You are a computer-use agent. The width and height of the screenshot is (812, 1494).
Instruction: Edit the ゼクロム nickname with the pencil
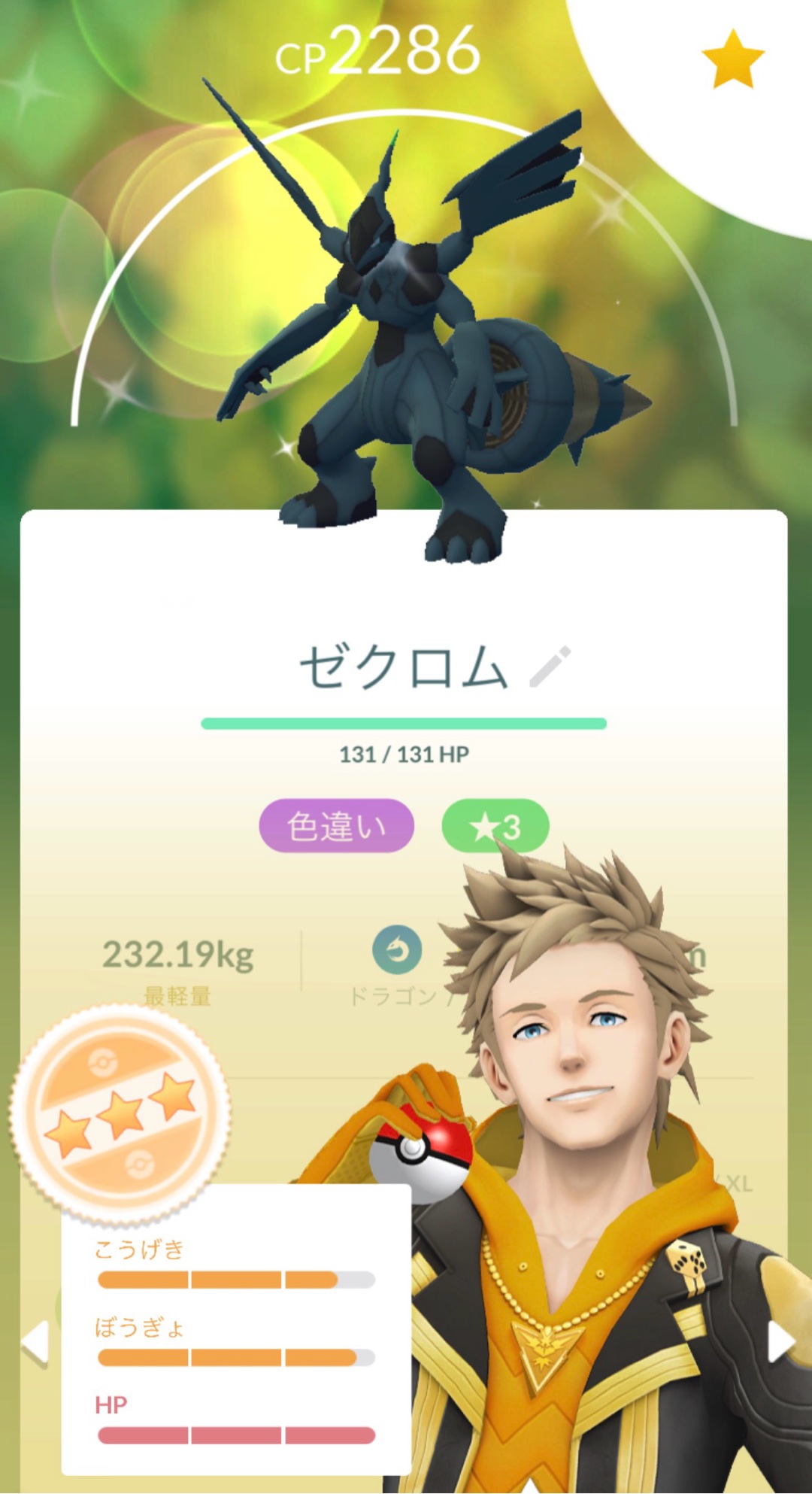[x=550, y=667]
